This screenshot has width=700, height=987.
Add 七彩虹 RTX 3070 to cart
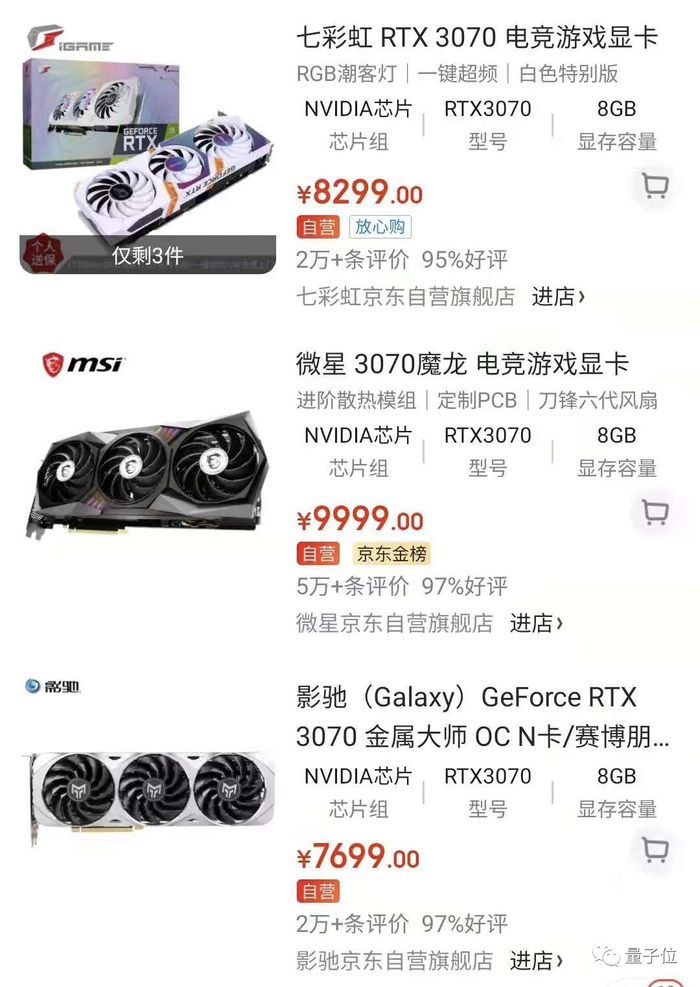coord(655,186)
